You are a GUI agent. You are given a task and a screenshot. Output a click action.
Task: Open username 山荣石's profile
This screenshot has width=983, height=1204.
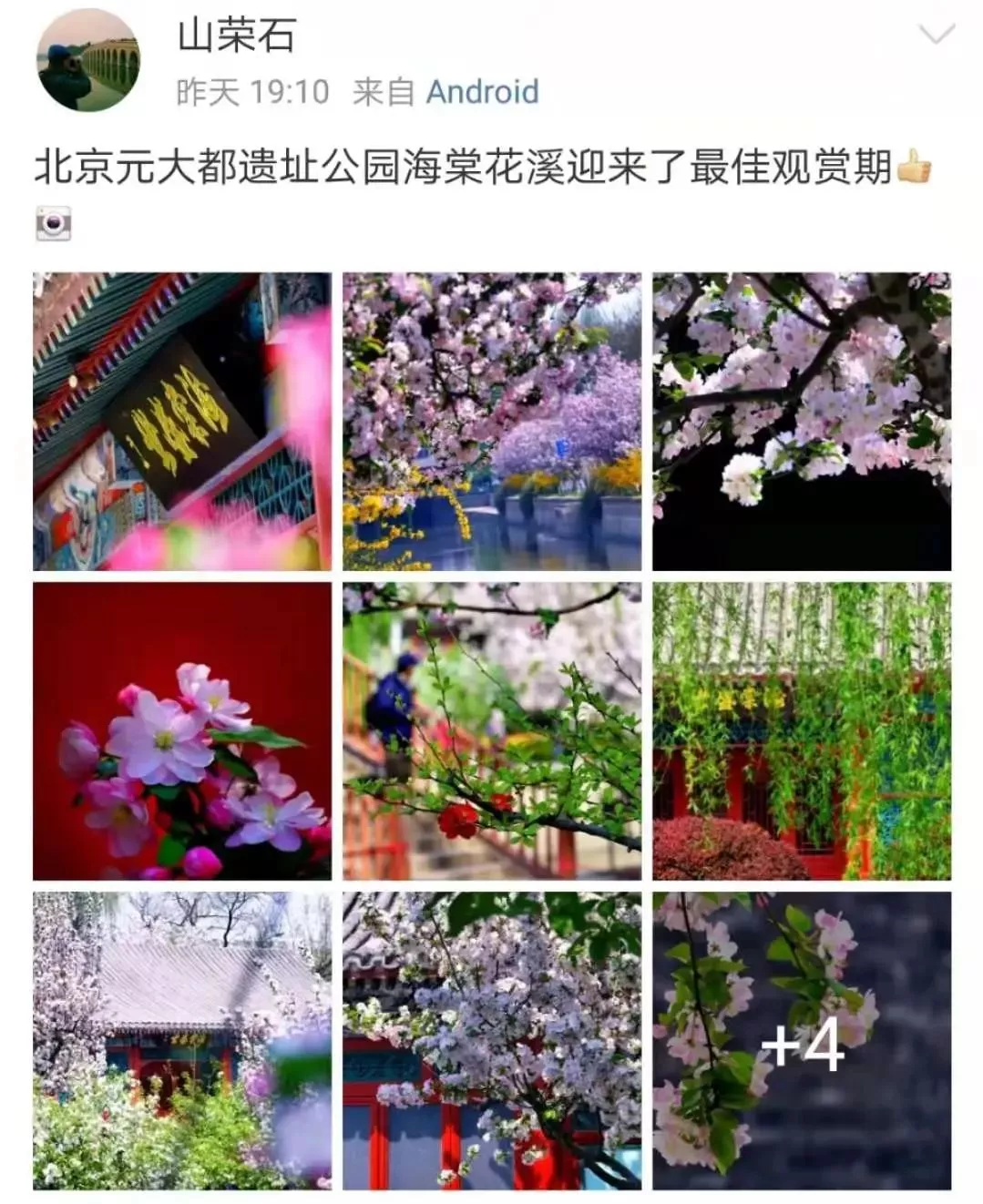[236, 36]
